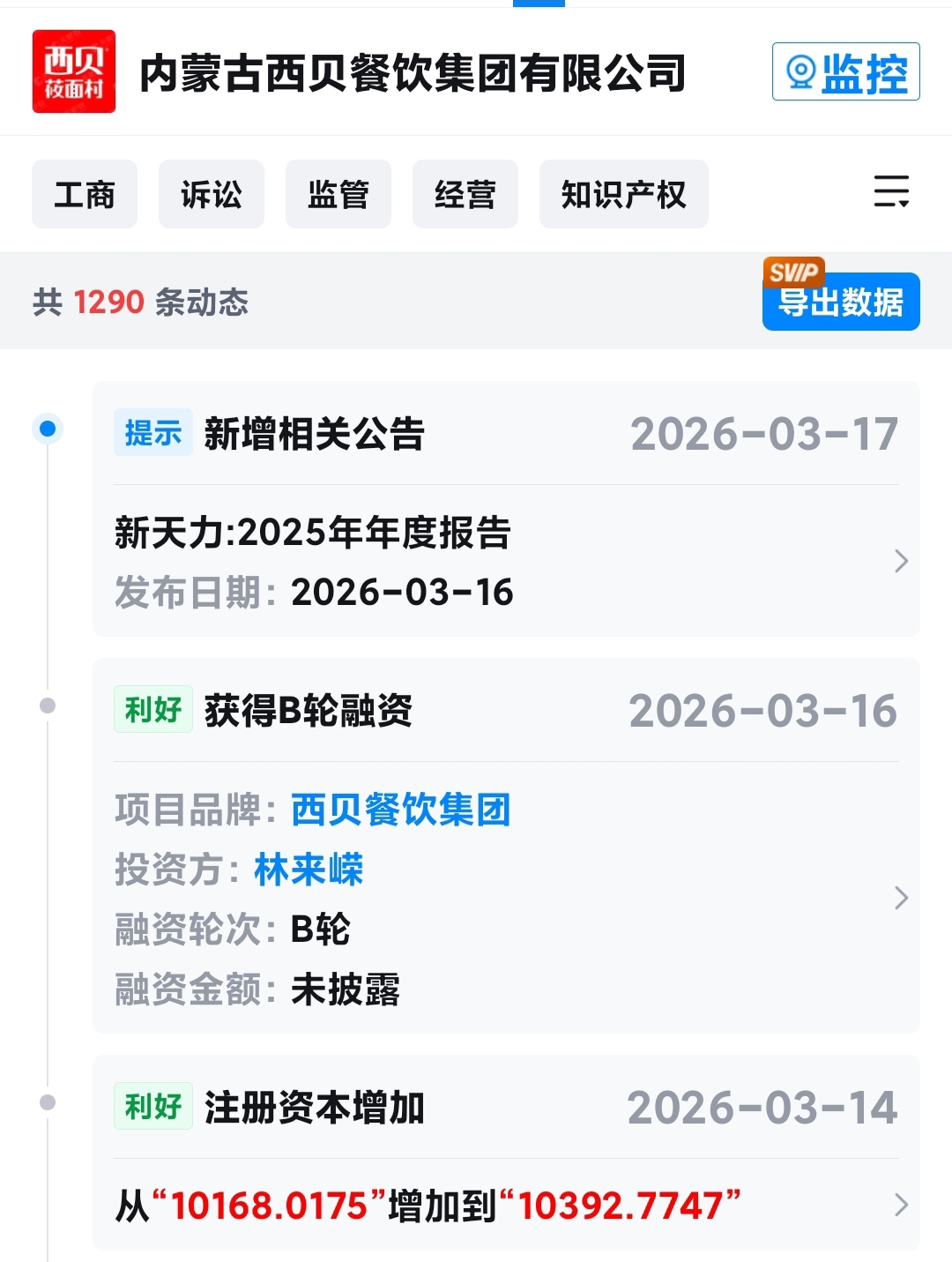The height and width of the screenshot is (1262, 952).
Task: Click the timeline dot for 注册资本增加
Action: click(x=47, y=1103)
